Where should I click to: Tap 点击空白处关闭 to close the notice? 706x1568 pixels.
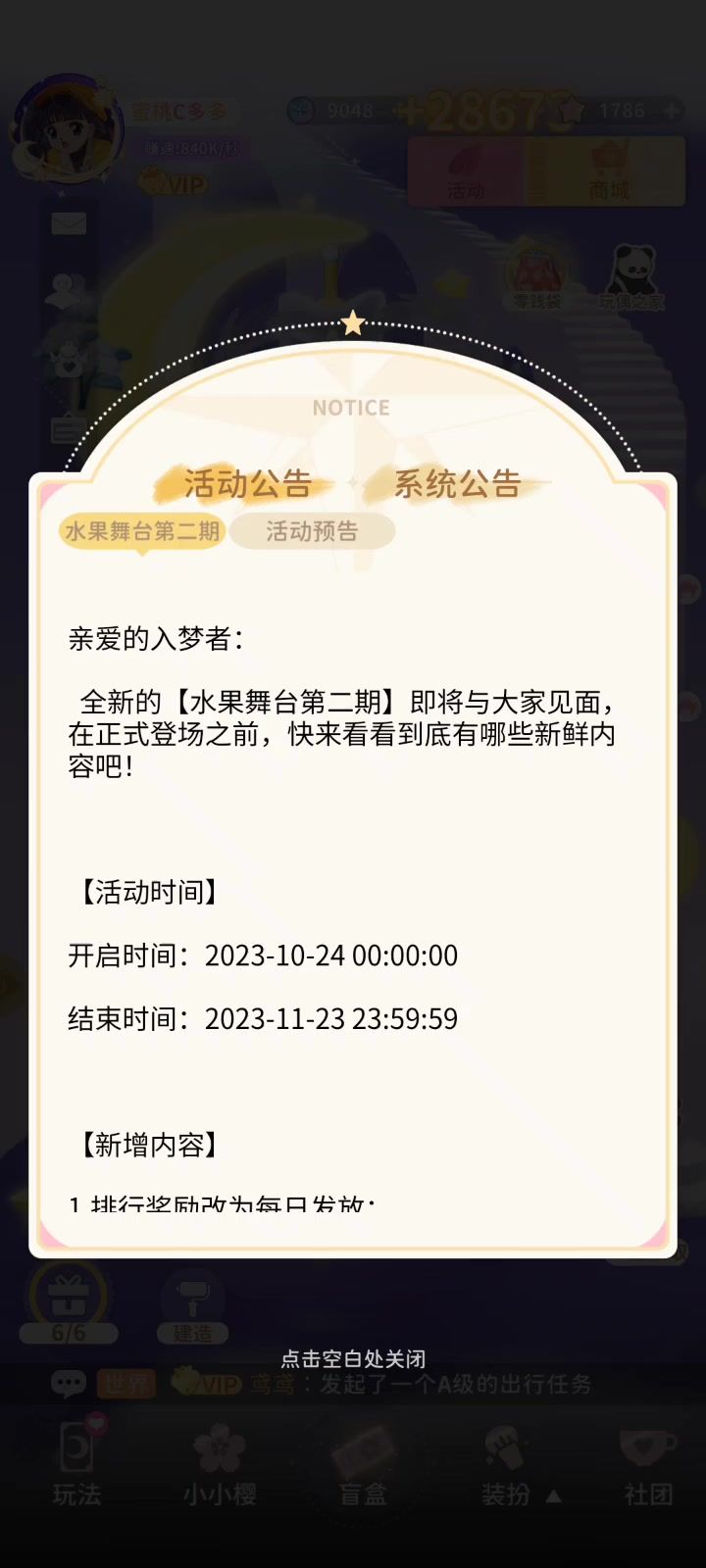pos(353,1358)
